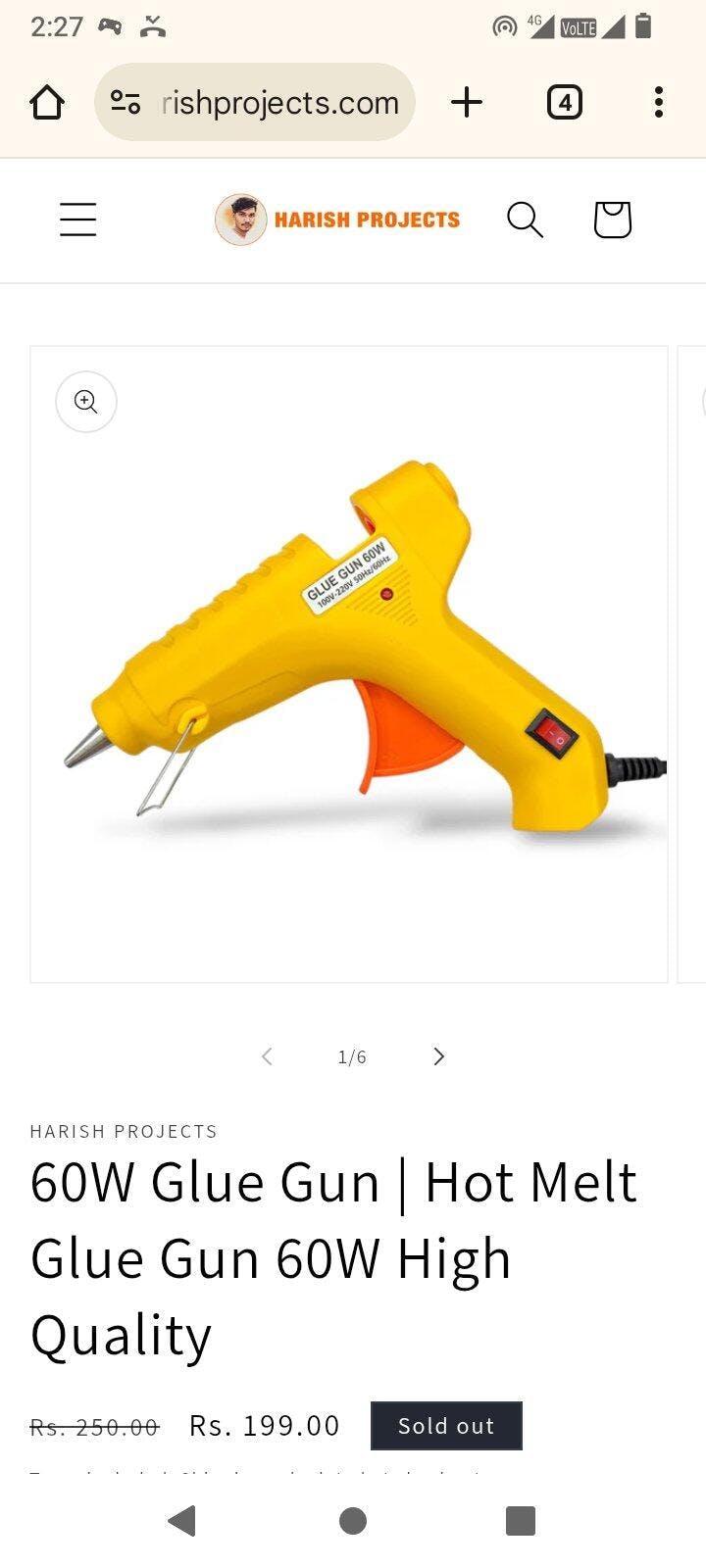The height and width of the screenshot is (1568, 706).
Task: Open the recent apps view
Action: (521, 1521)
